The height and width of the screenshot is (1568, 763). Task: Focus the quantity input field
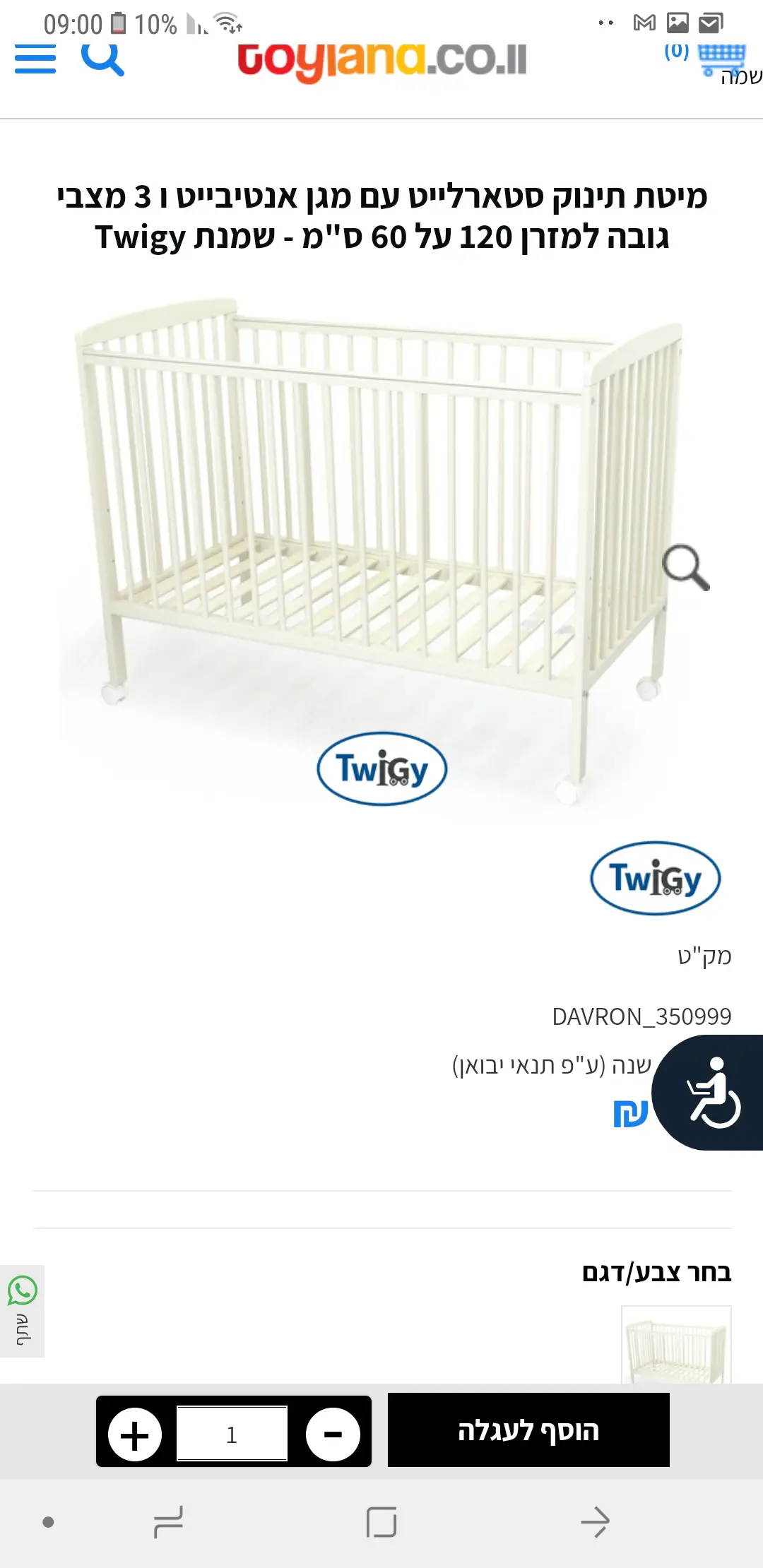pos(232,1435)
